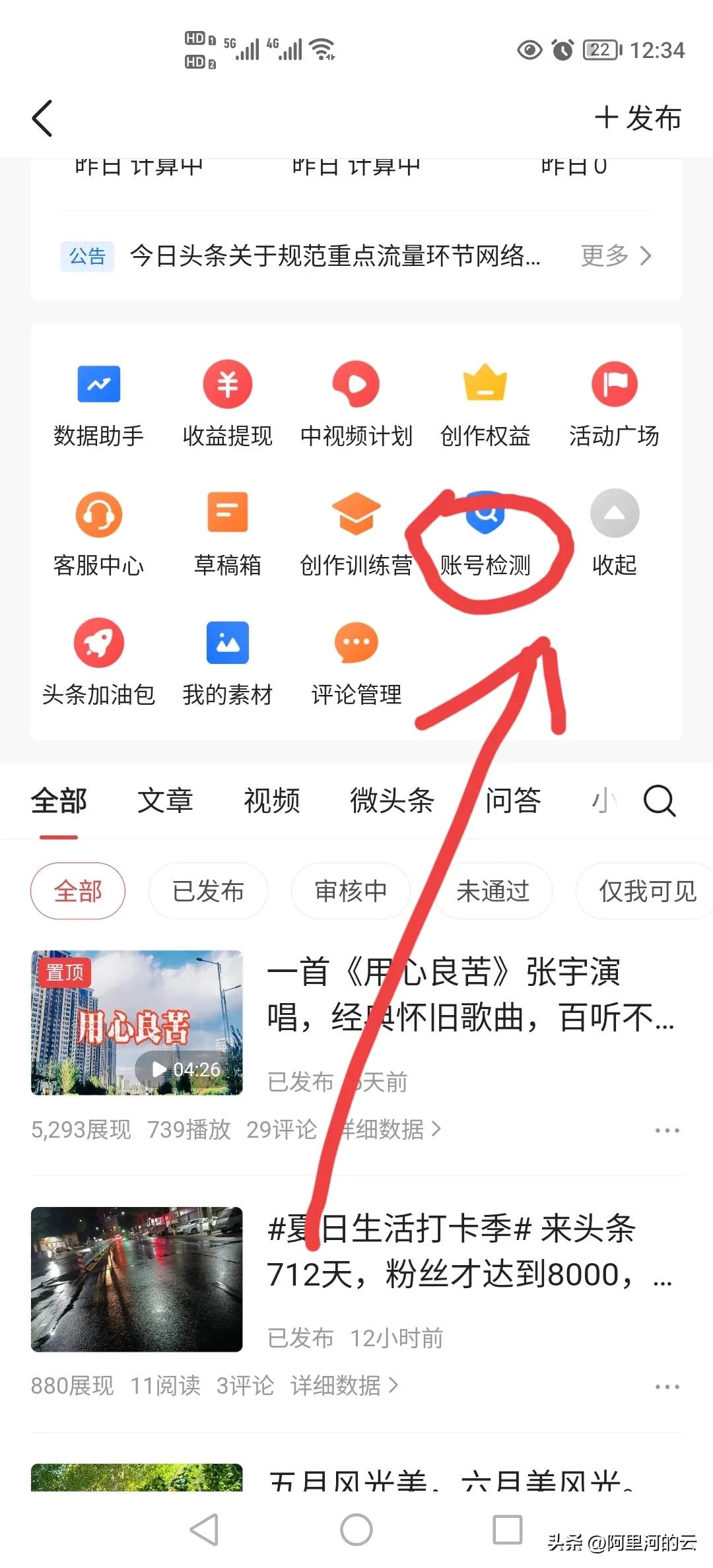713x1568 pixels.
Task: Open the 草稿箱 drafts box
Action: 227,533
